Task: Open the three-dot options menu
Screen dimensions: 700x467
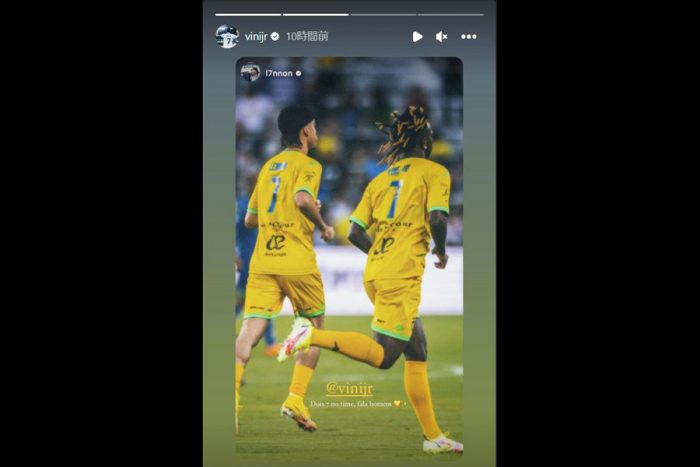Action: [x=469, y=36]
